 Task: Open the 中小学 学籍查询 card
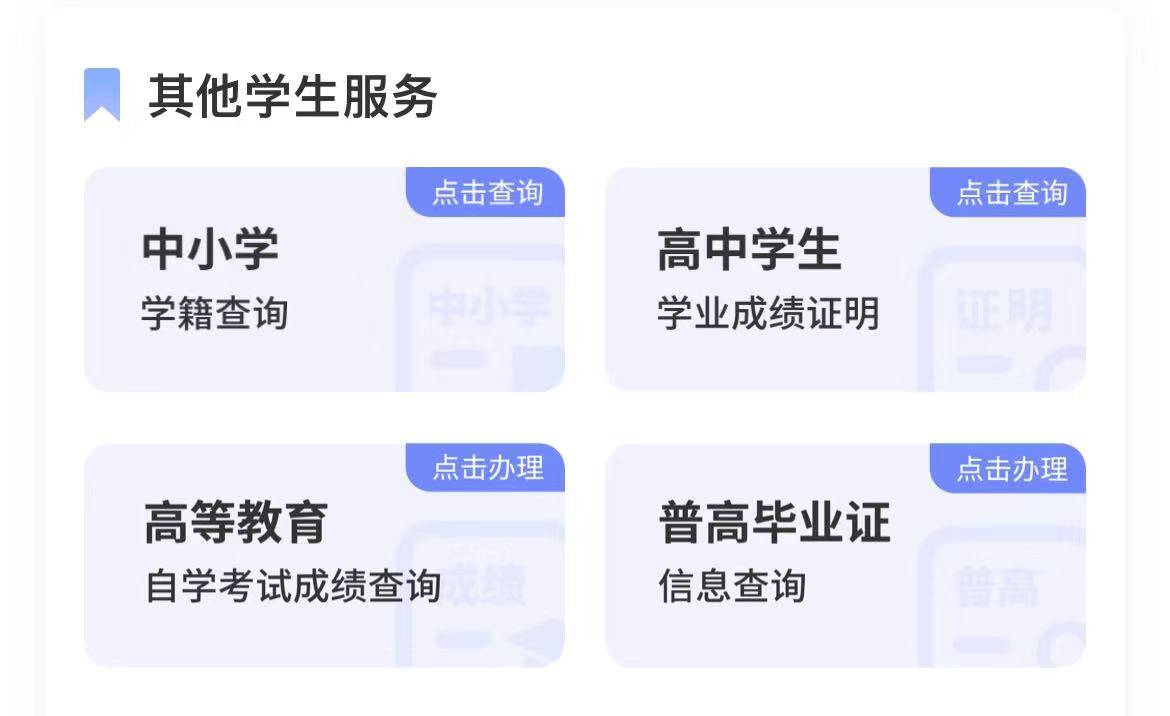(x=324, y=280)
